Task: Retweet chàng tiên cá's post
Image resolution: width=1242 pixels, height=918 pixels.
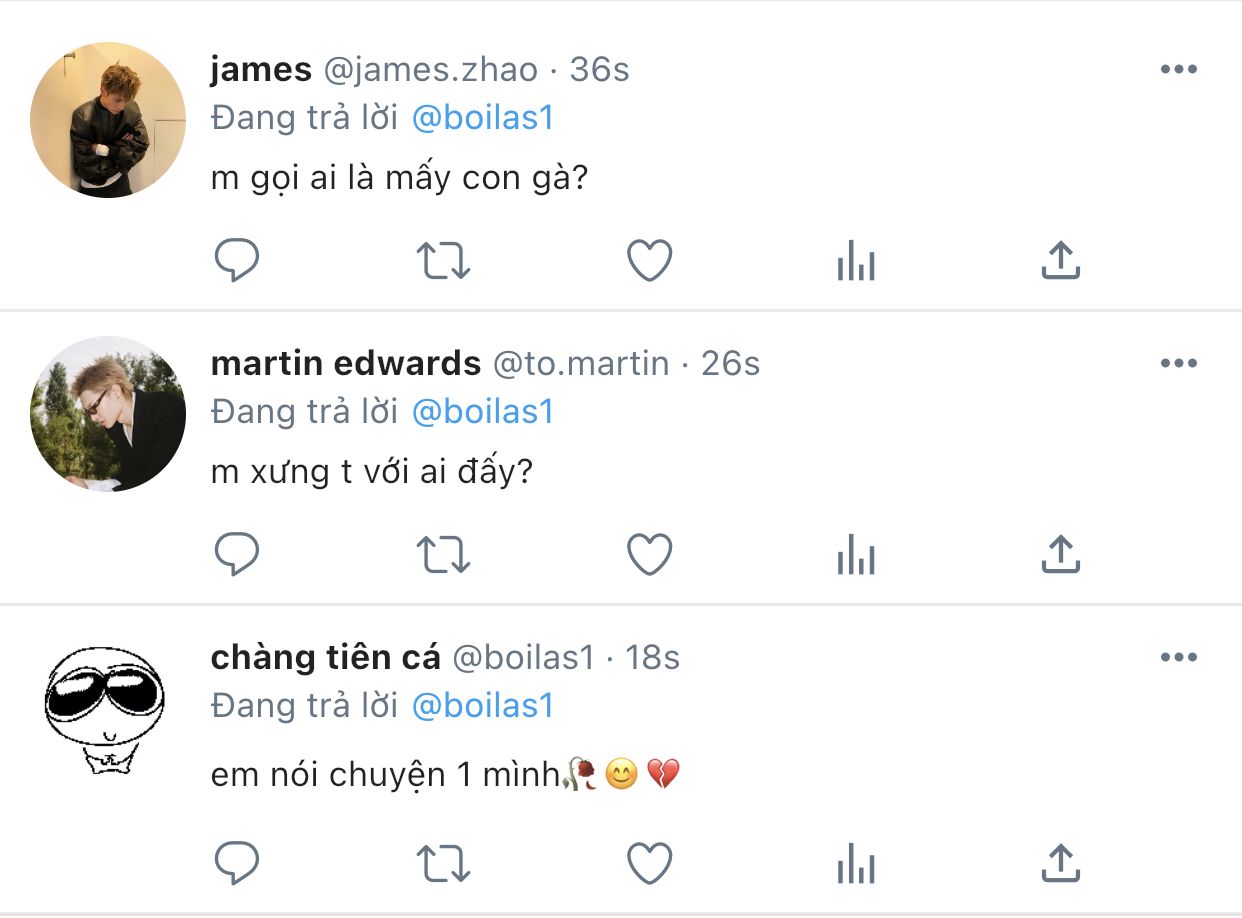Action: [443, 864]
